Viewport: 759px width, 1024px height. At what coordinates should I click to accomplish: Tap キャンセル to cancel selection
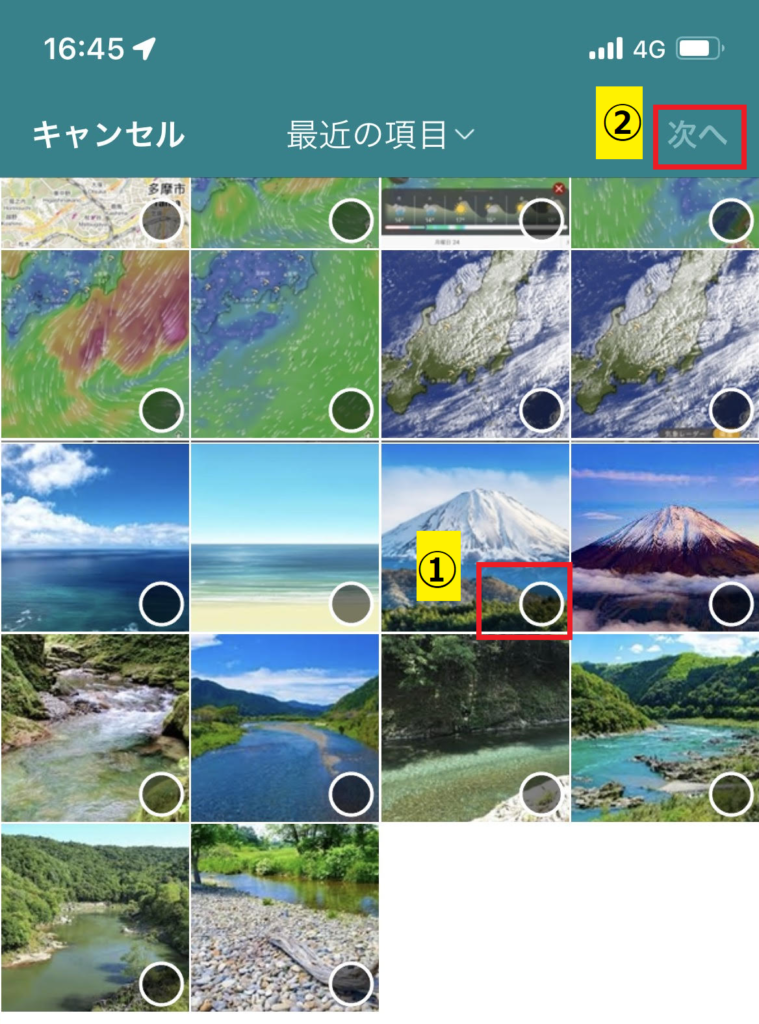(x=108, y=135)
